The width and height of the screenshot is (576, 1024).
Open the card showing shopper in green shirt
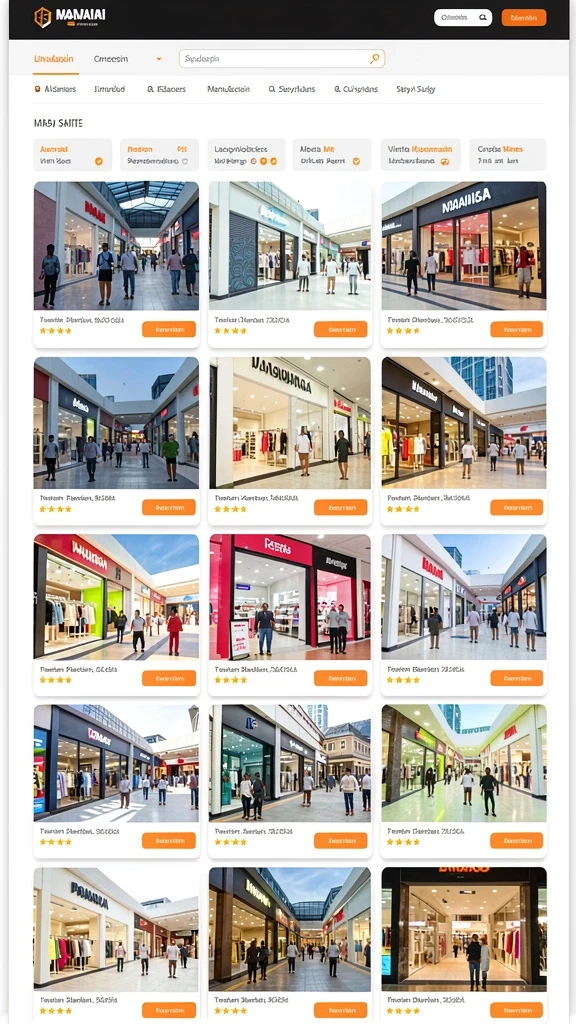point(116,440)
